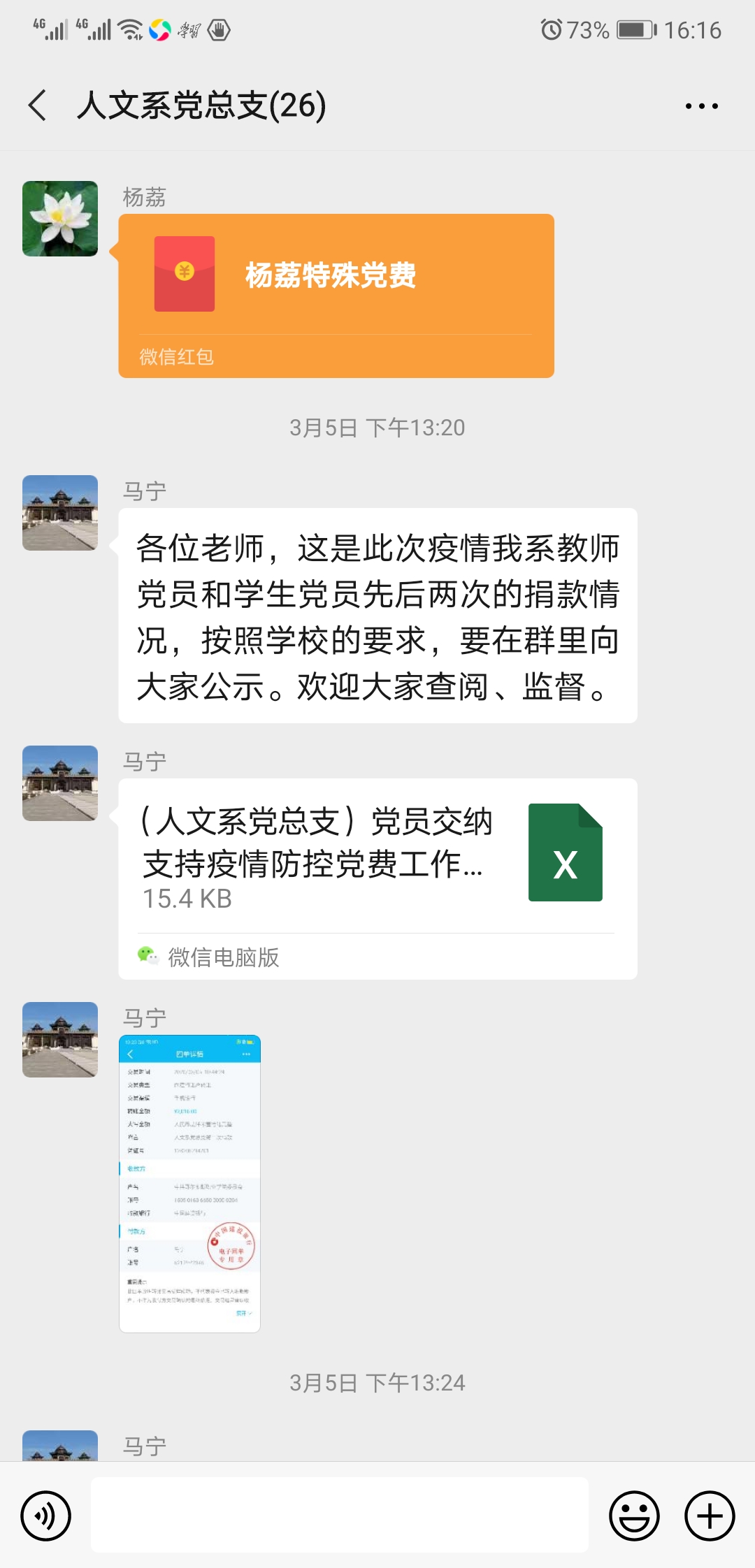Tap 杨荔's lotus flower avatar
This screenshot has height=1568, width=755.
click(x=60, y=219)
